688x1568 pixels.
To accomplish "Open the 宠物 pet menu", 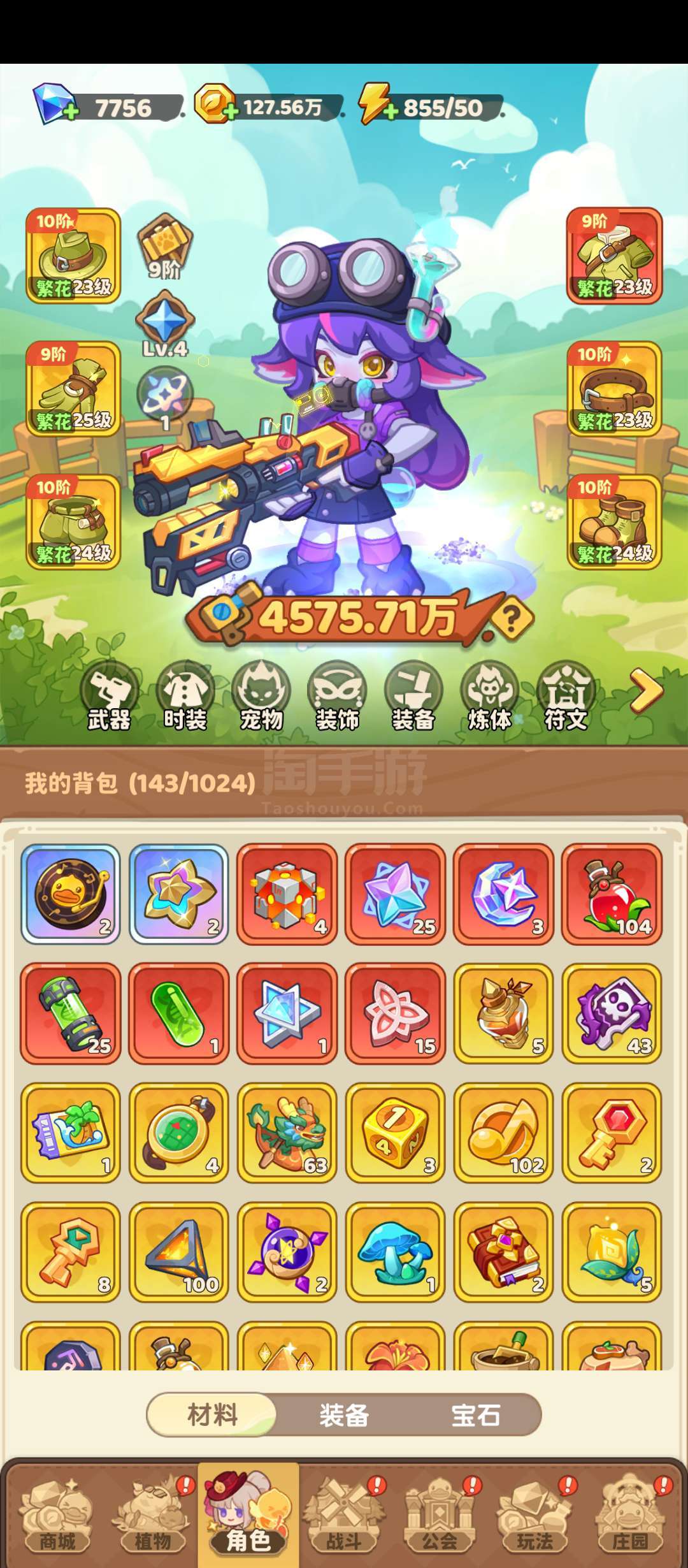I will point(261,696).
